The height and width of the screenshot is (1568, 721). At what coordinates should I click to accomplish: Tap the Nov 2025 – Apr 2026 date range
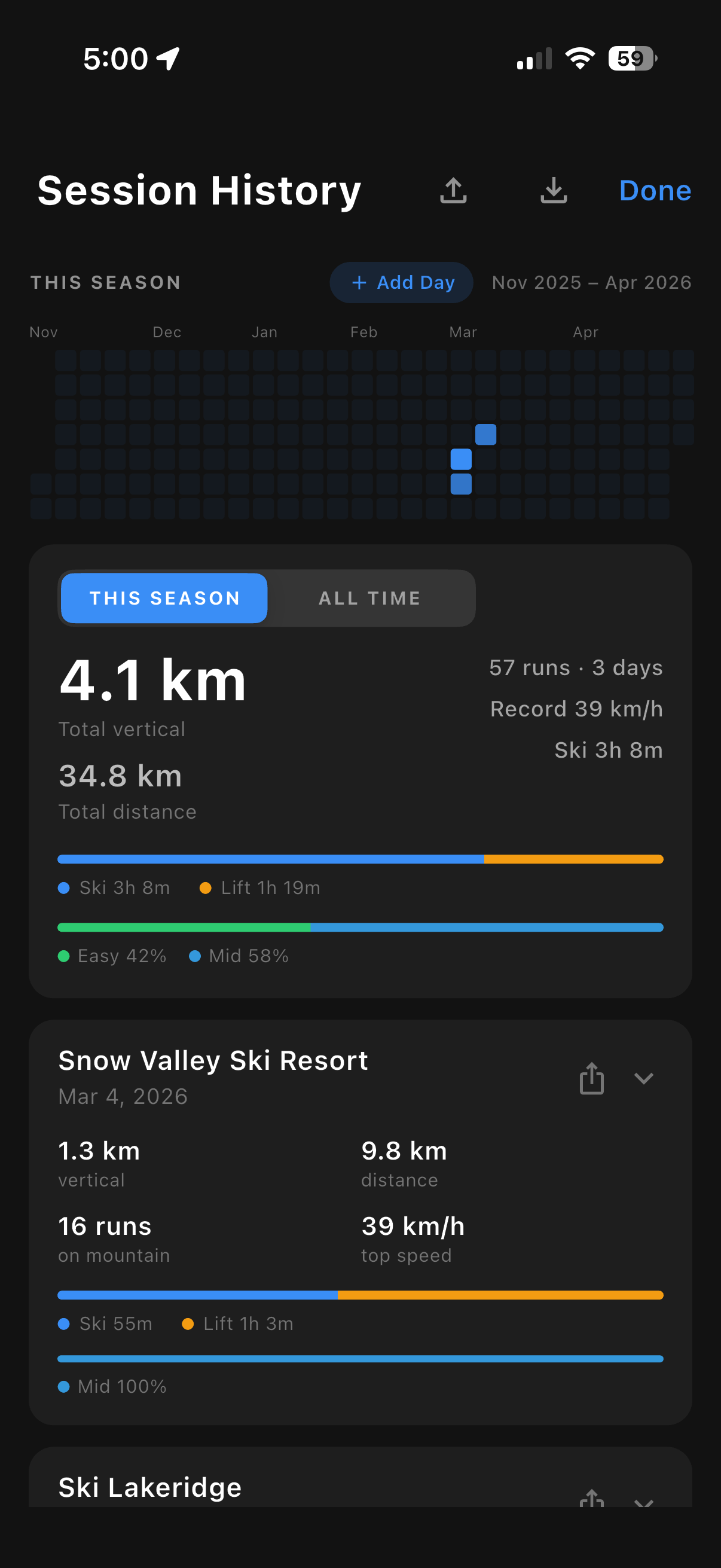[590, 282]
